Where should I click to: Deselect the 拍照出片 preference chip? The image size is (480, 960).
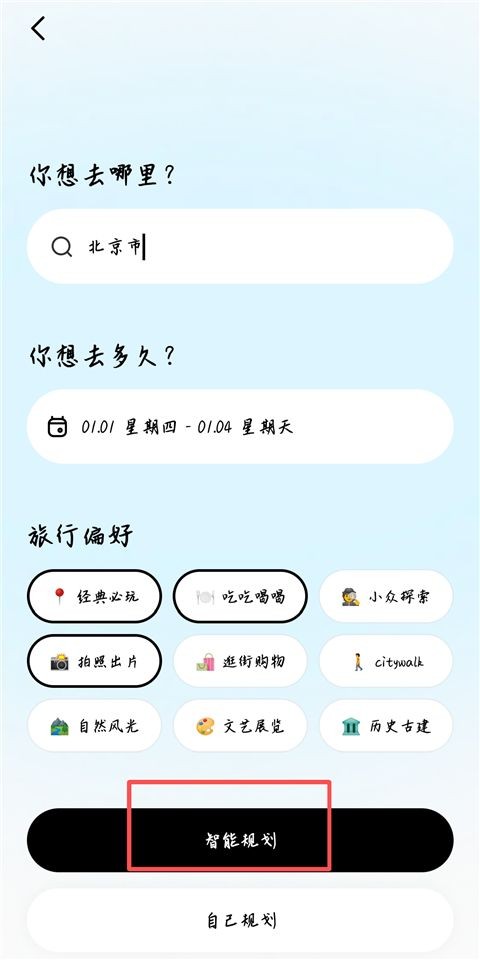[94, 661]
